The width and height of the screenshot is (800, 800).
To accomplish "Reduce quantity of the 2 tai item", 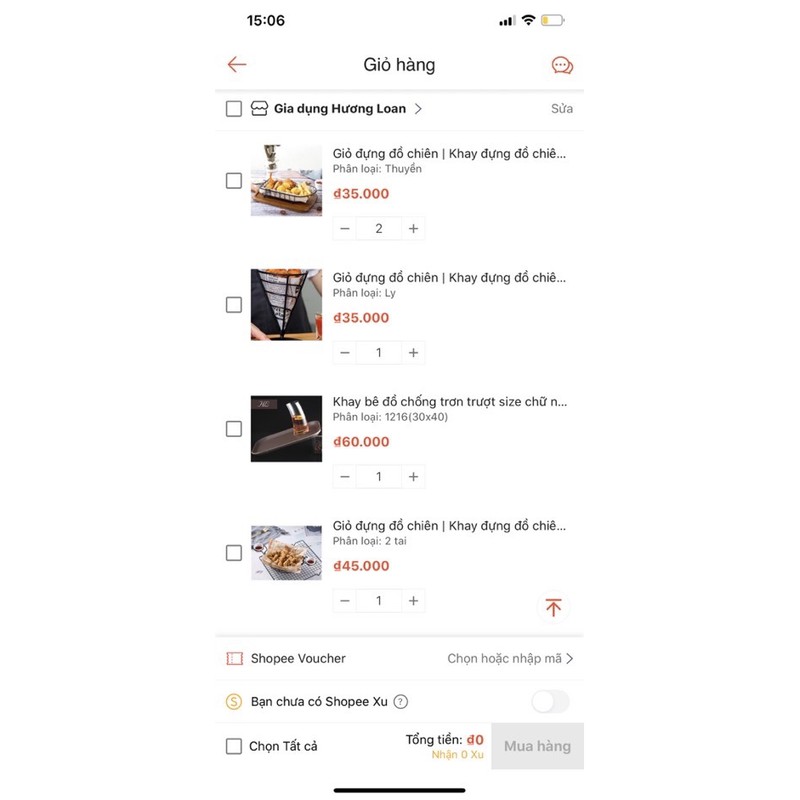I will click(x=345, y=601).
